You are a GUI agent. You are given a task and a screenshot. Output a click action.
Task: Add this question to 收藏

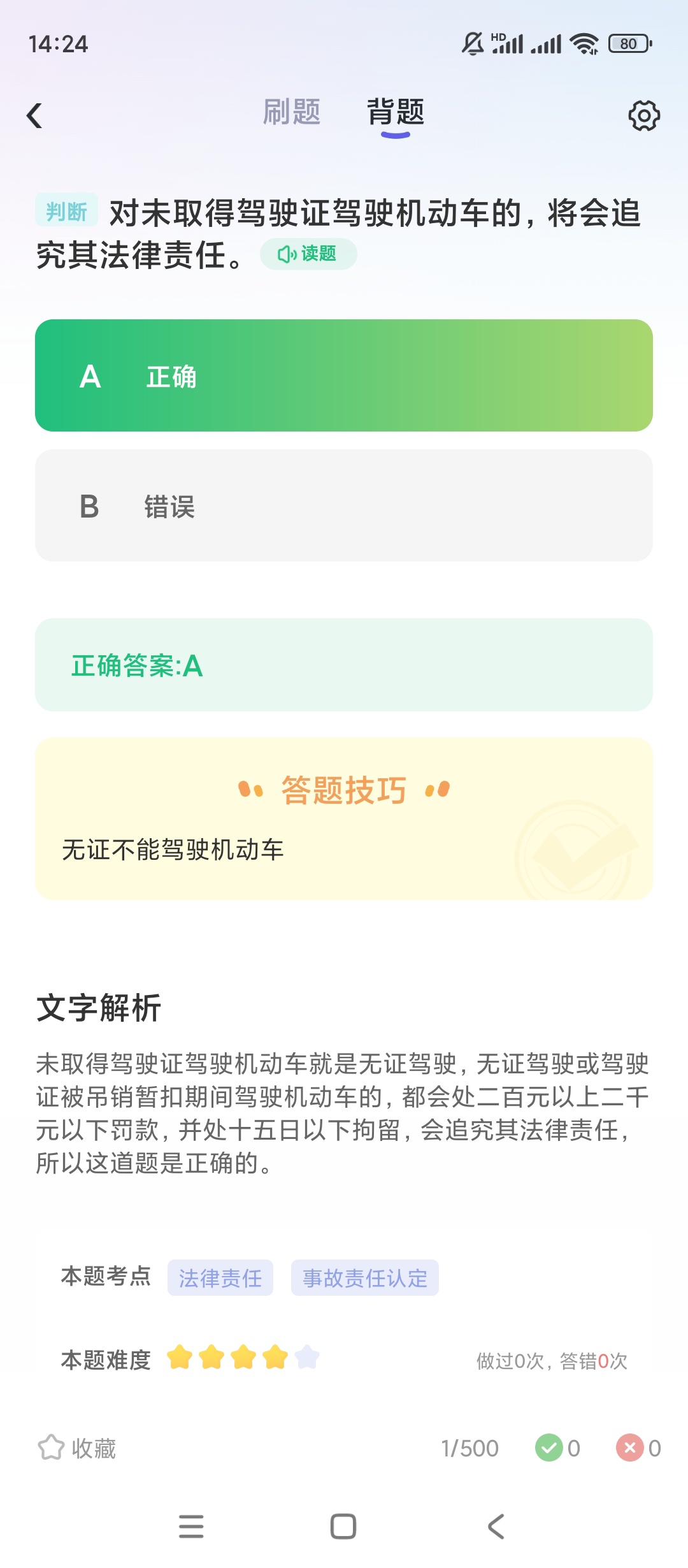click(77, 1448)
